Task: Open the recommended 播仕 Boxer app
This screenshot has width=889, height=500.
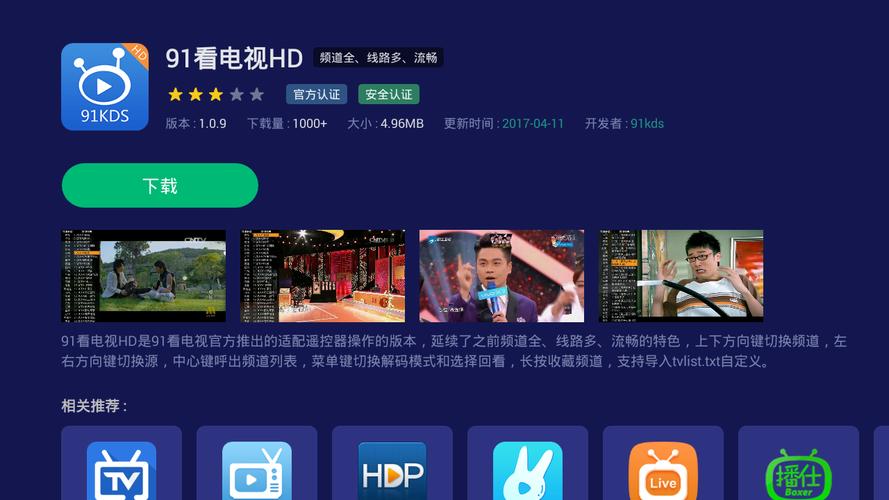Action: point(798,470)
